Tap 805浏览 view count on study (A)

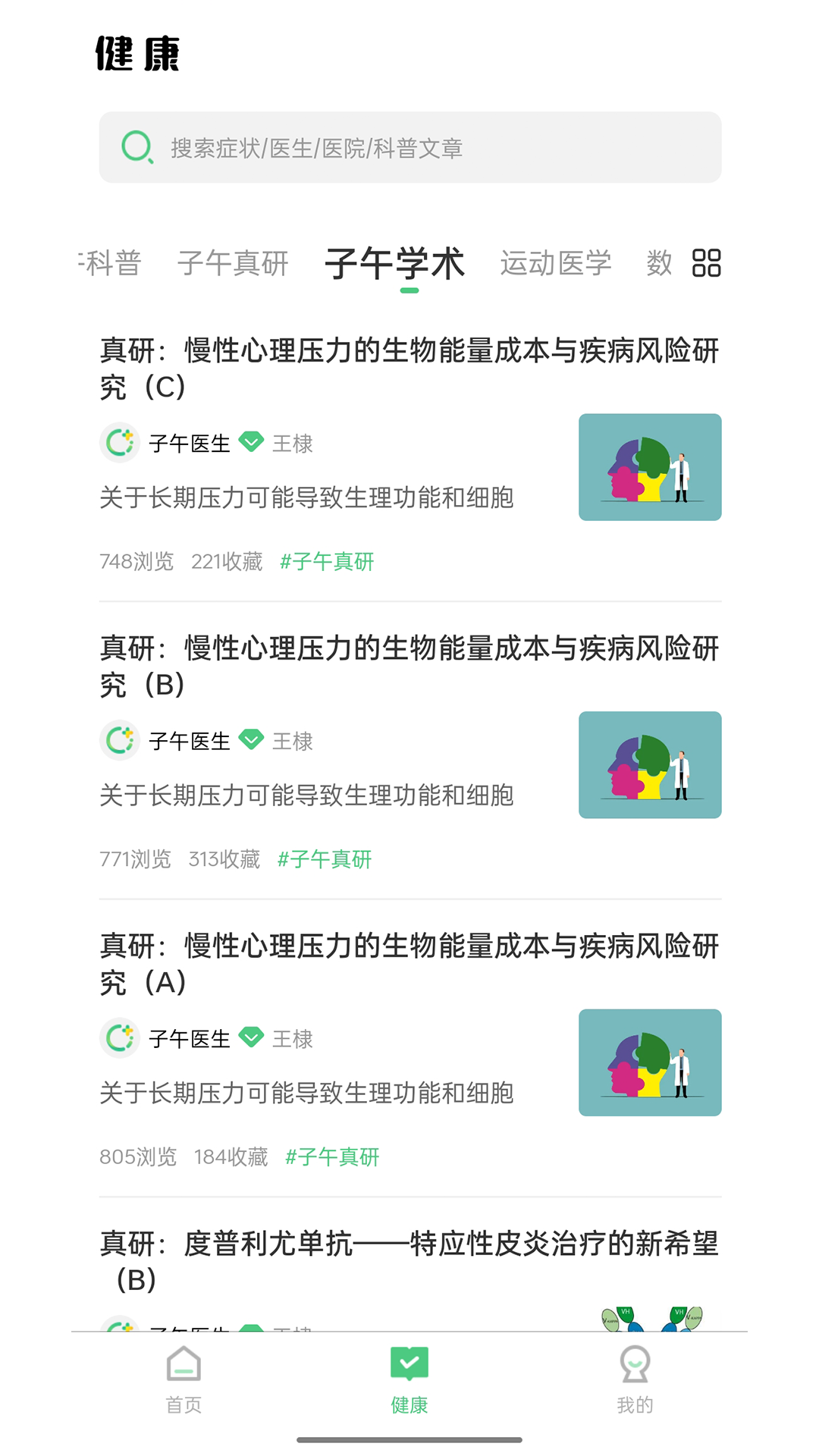138,1157
